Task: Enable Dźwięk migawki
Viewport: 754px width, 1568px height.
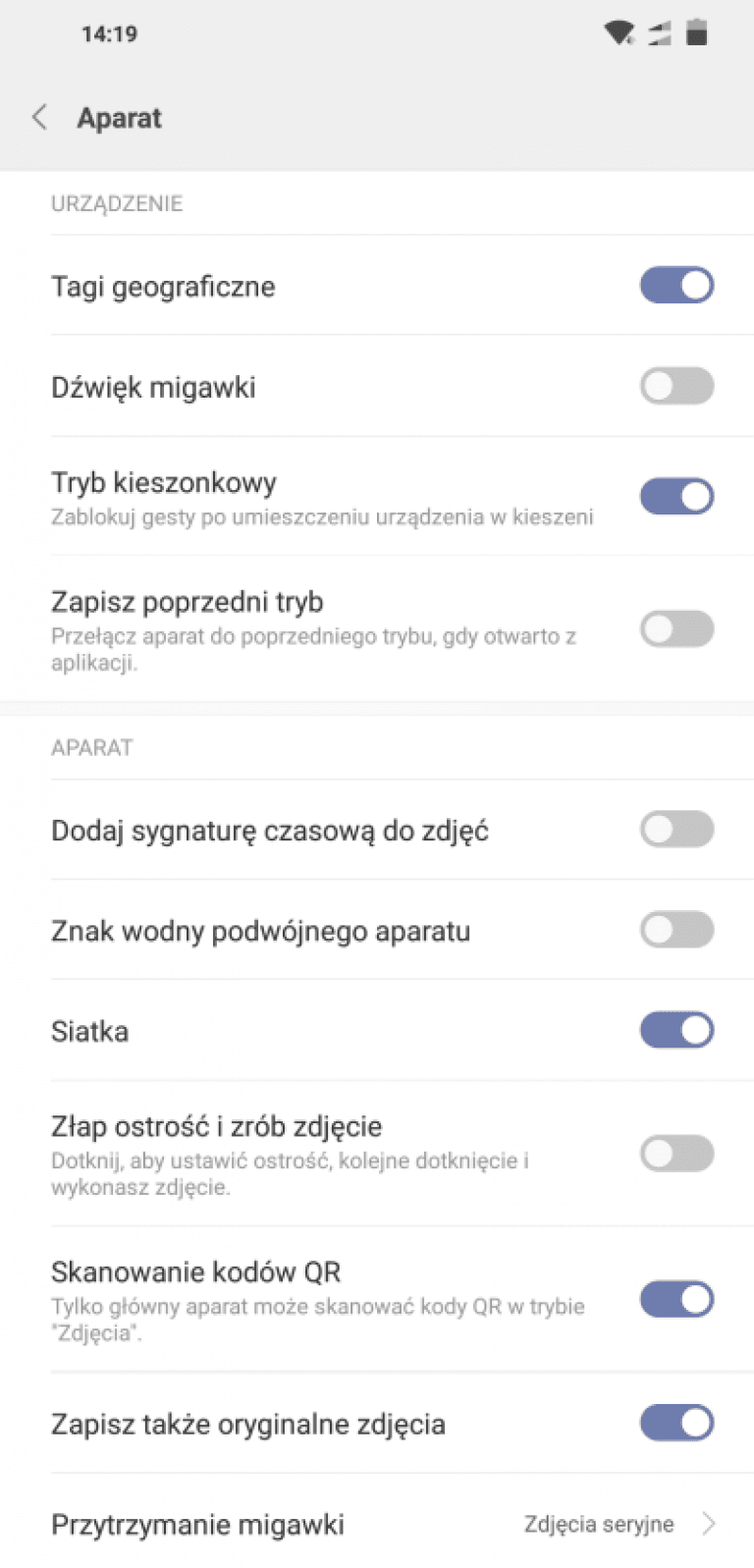Action: pyautogui.click(x=676, y=386)
